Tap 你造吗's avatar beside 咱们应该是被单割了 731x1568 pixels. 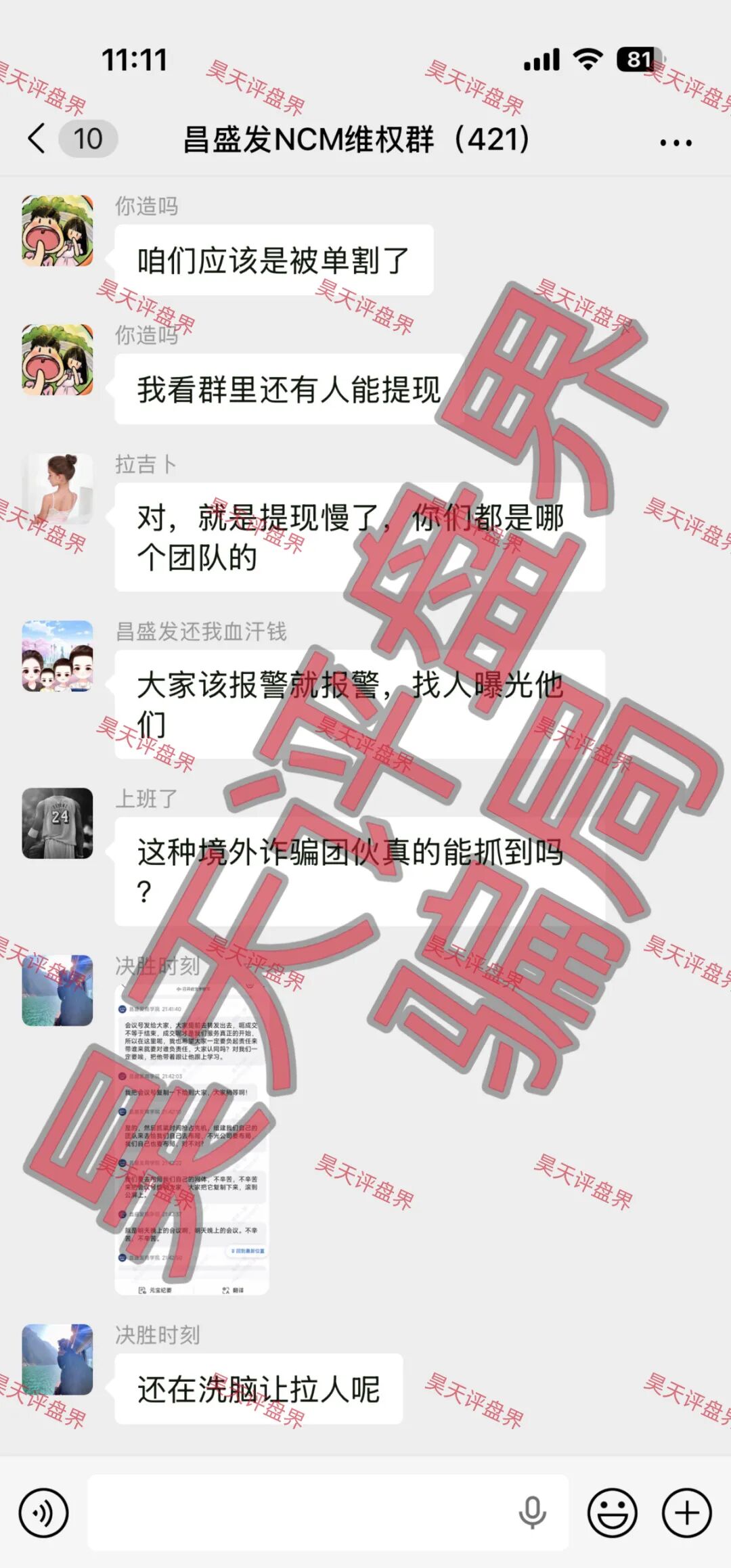(58, 231)
